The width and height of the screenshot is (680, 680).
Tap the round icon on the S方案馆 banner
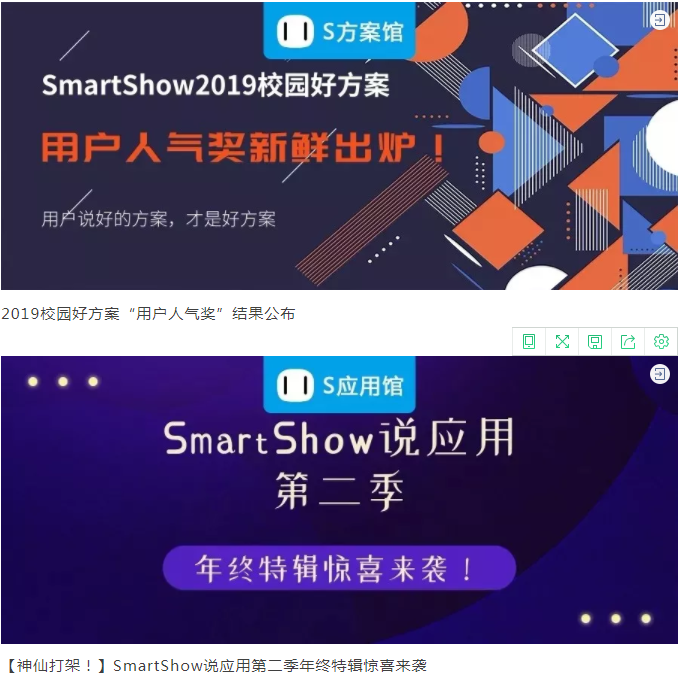click(x=660, y=20)
